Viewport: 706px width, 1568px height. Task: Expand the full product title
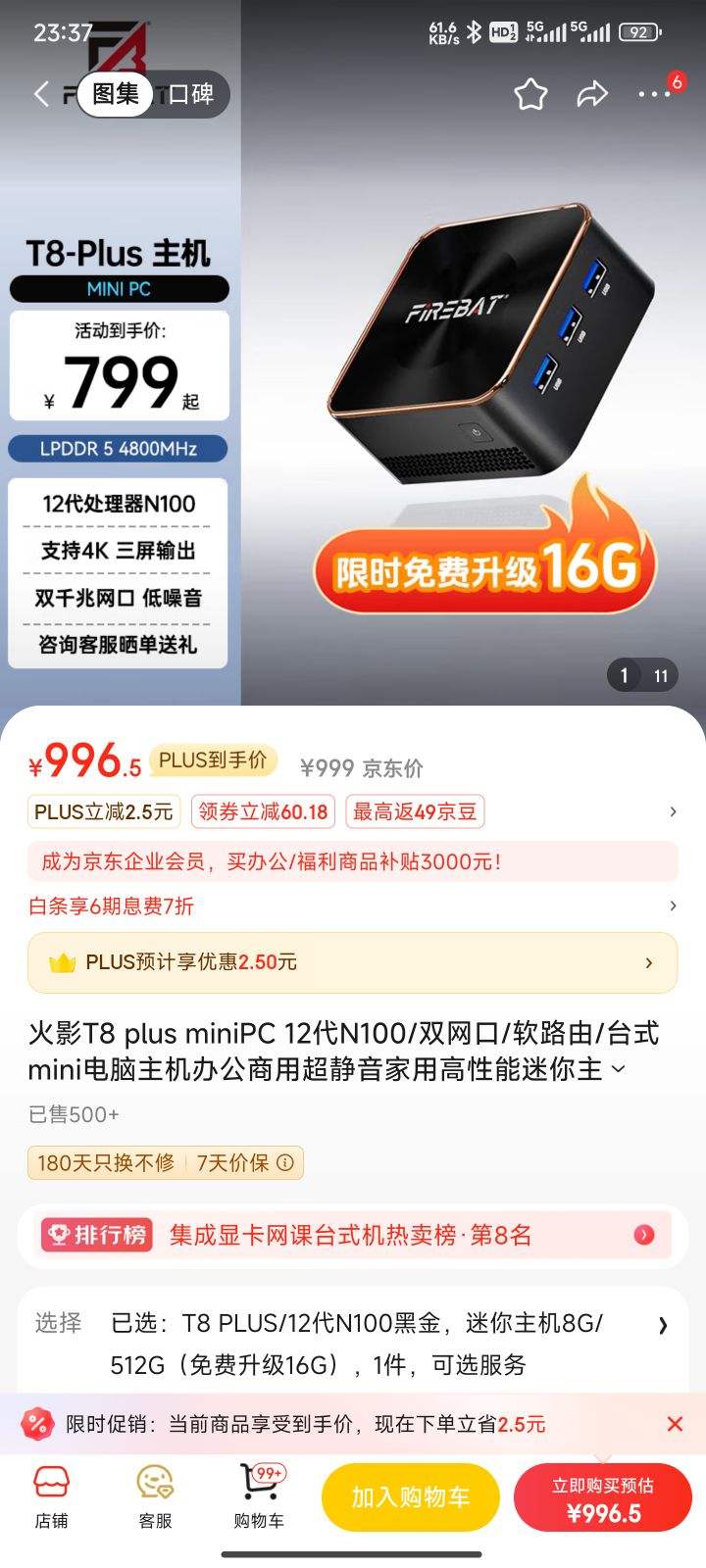point(619,1069)
